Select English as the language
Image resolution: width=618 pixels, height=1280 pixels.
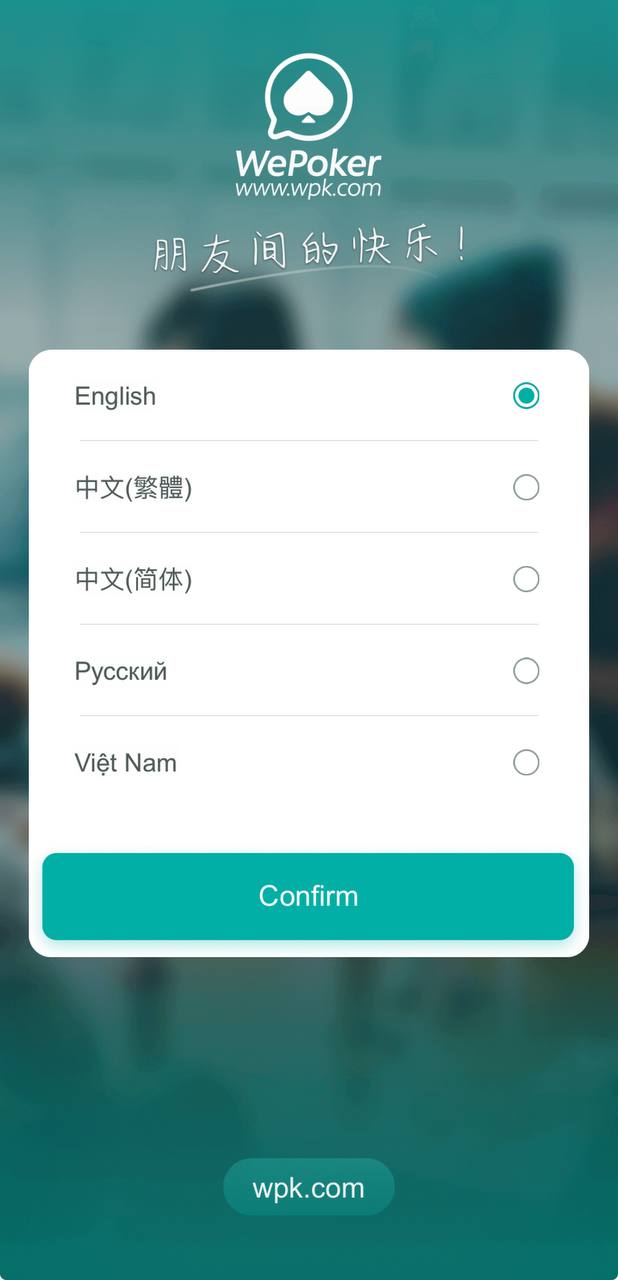pyautogui.click(x=525, y=396)
